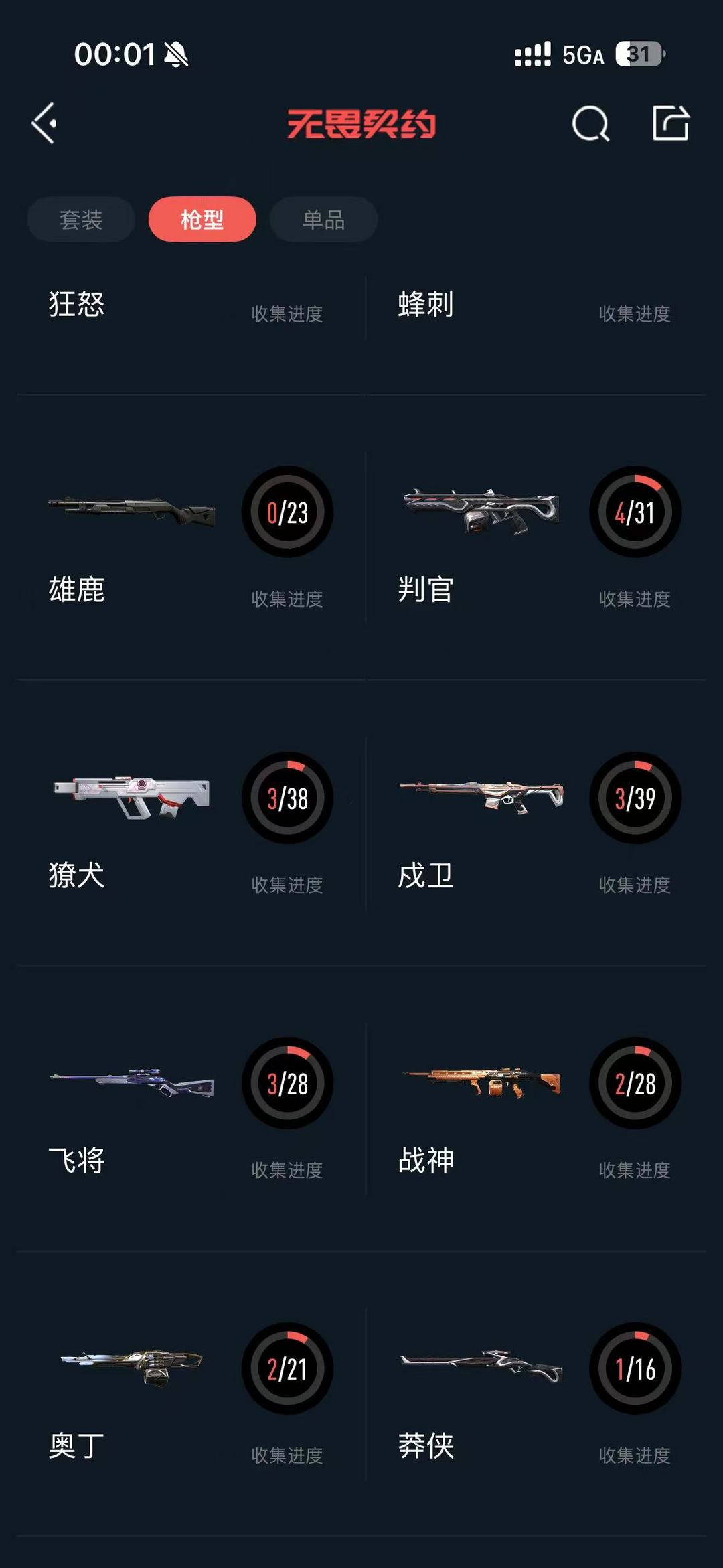Viewport: 723px width, 1568px height.
Task: Share this page via share icon
Action: (x=671, y=123)
